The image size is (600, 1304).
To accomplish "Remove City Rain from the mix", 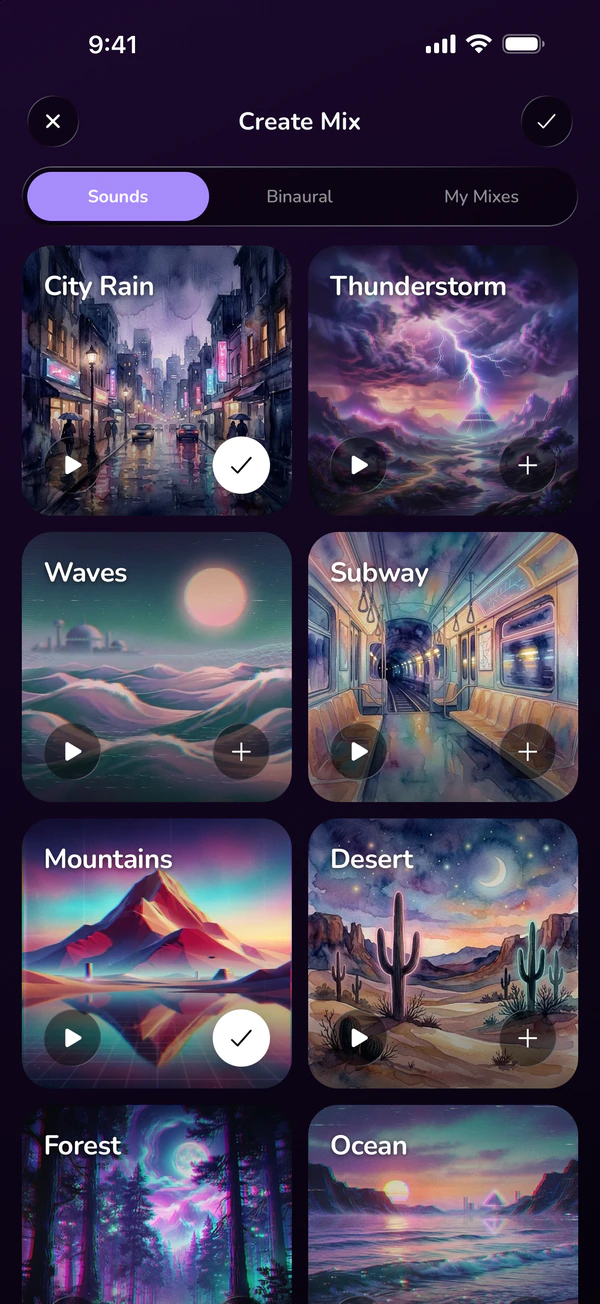I will click(241, 465).
